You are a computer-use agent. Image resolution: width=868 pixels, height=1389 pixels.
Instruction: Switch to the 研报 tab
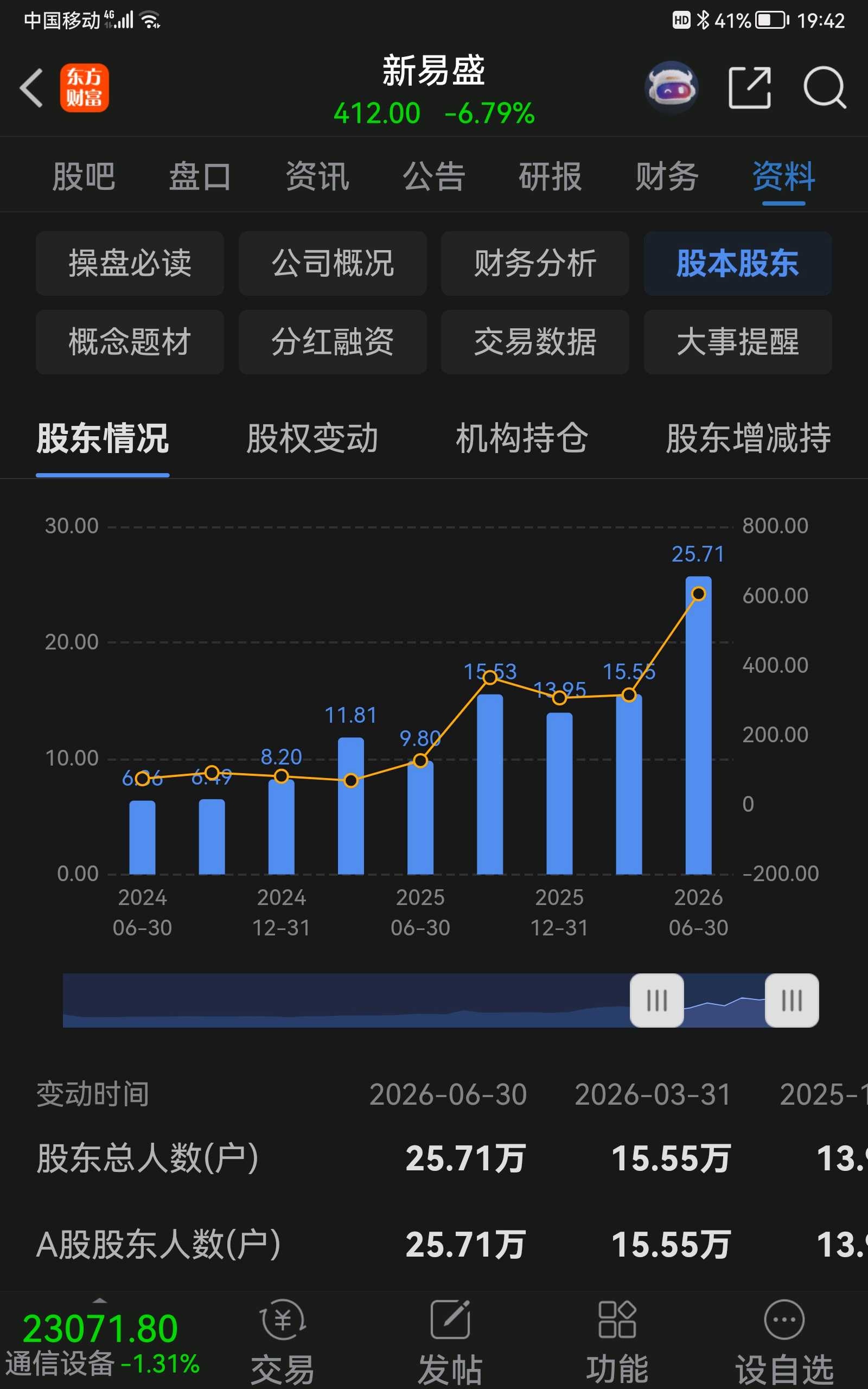tap(551, 176)
